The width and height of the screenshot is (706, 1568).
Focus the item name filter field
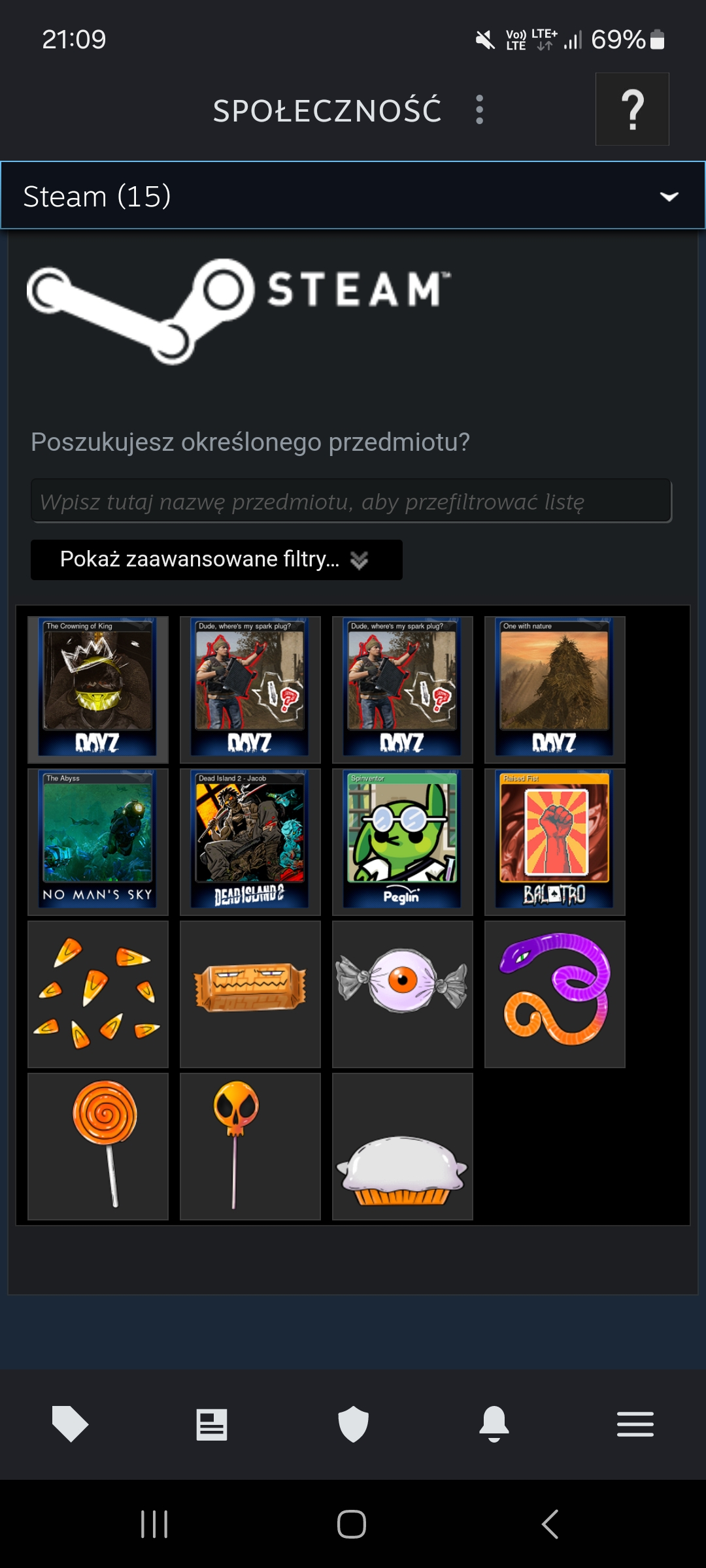click(x=351, y=501)
